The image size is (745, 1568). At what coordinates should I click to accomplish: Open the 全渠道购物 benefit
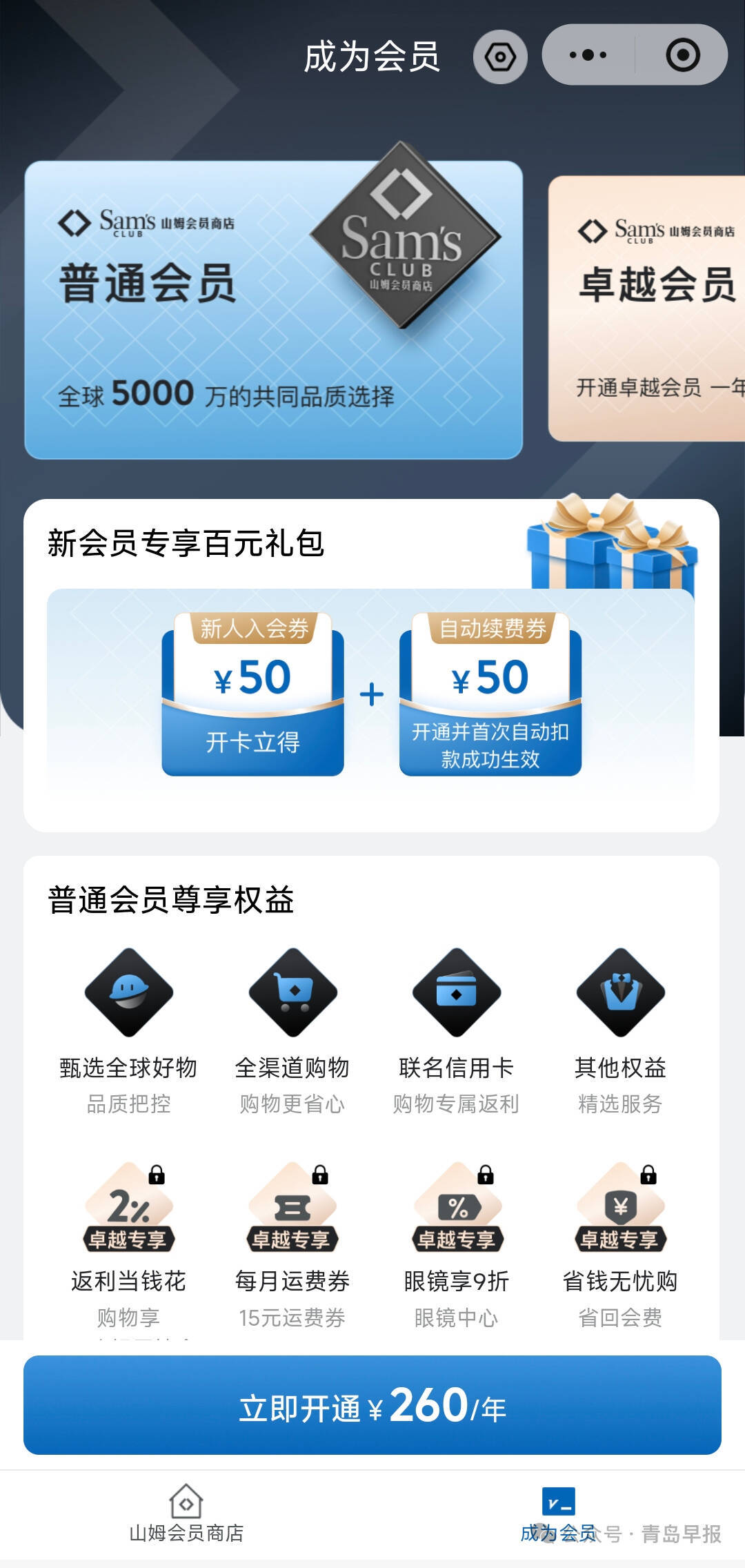pos(292,1030)
